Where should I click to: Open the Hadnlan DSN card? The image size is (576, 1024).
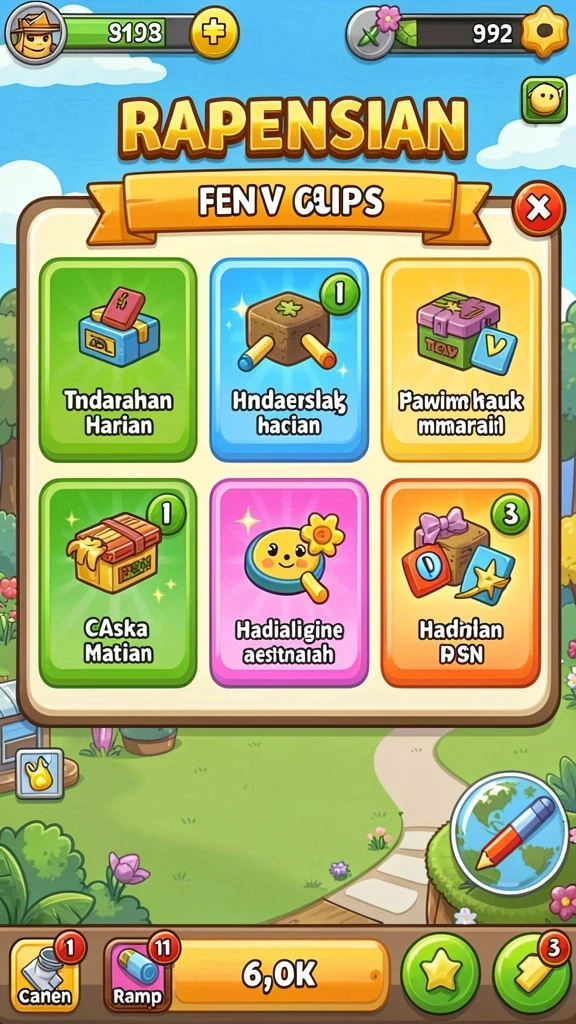coord(460,583)
